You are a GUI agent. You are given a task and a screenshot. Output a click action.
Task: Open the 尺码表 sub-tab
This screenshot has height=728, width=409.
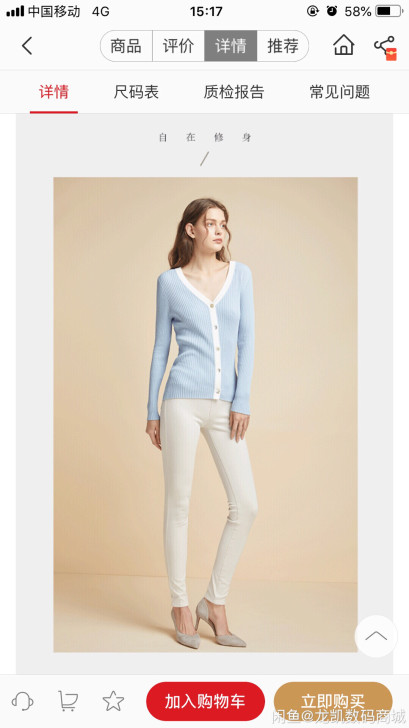pos(136,92)
